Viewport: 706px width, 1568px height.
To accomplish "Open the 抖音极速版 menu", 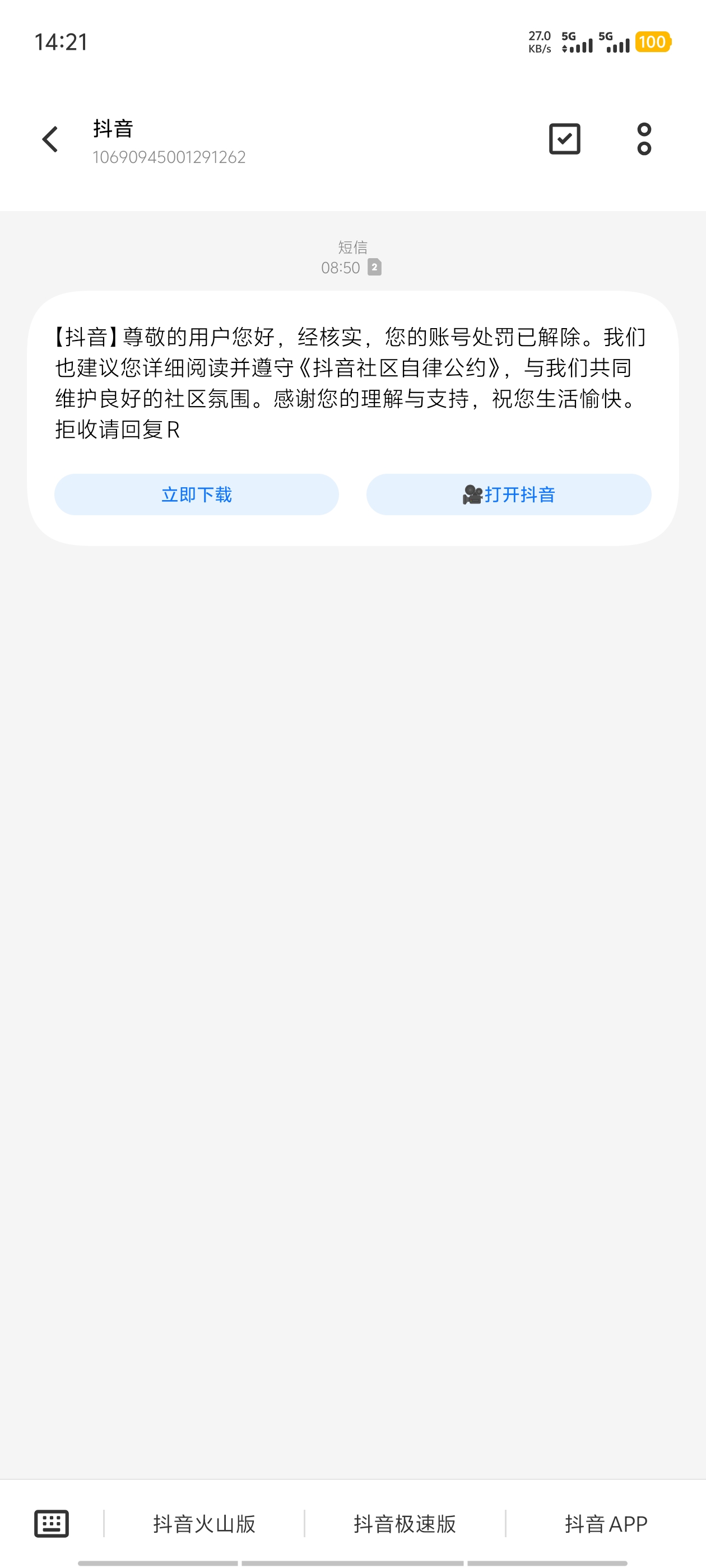I will [x=405, y=1524].
